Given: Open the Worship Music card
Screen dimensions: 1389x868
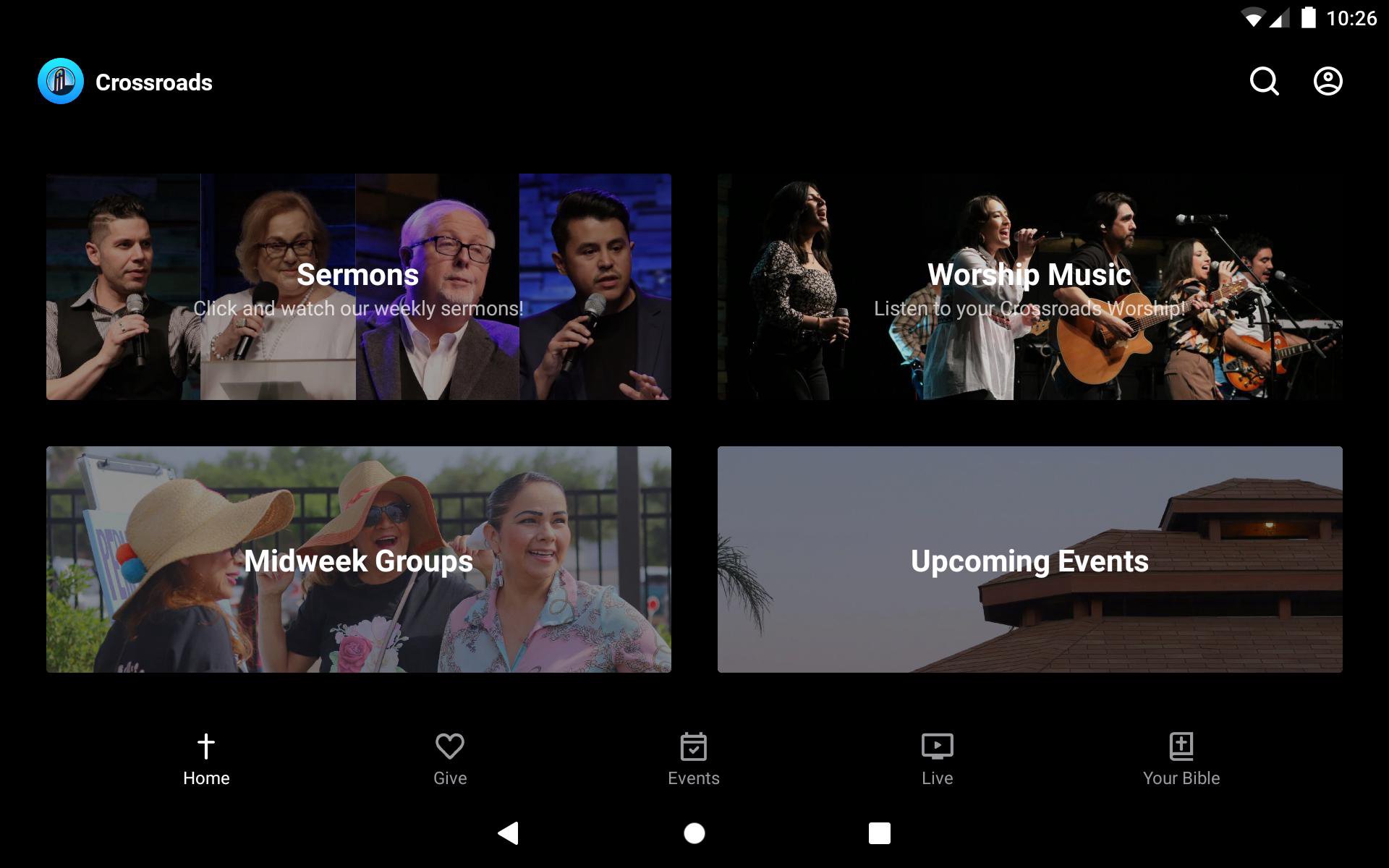Looking at the screenshot, I should click(x=1029, y=286).
